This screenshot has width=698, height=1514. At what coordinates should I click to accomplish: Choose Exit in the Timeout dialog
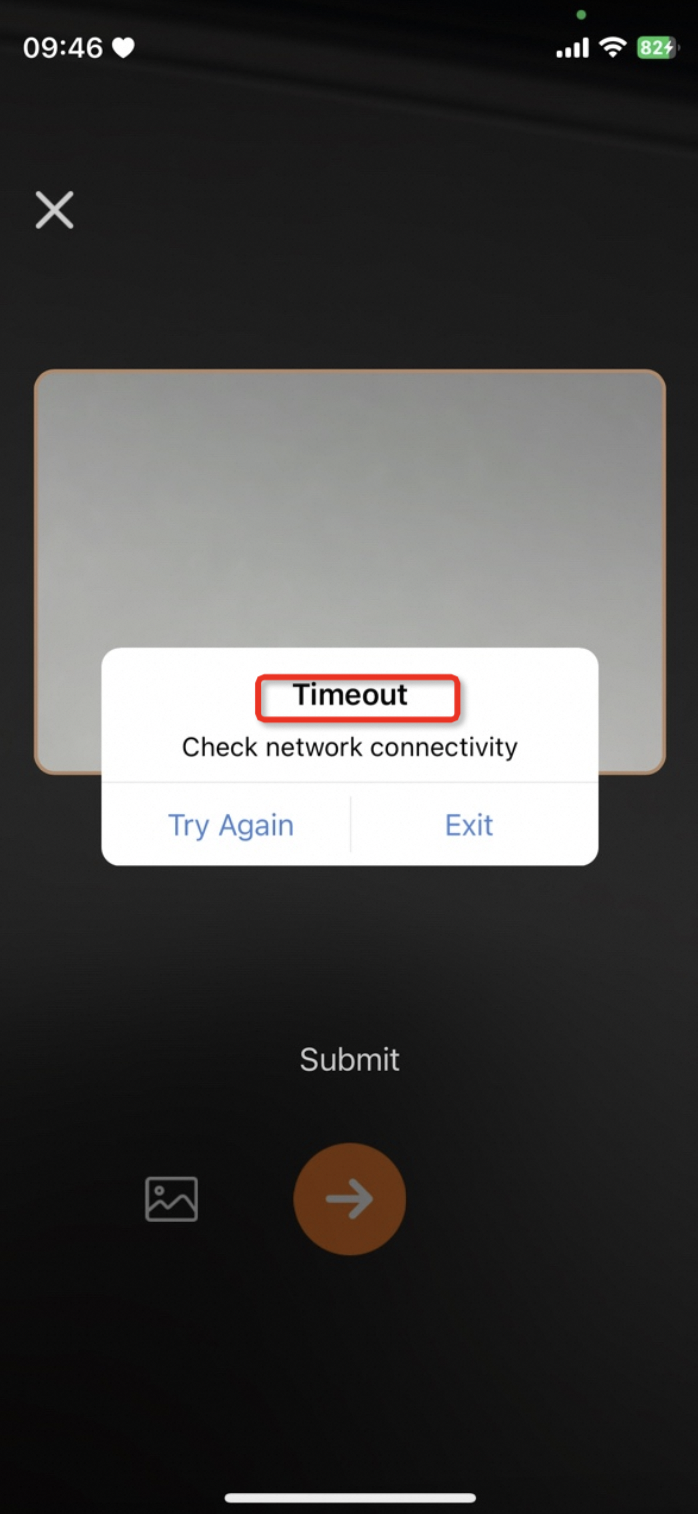469,825
